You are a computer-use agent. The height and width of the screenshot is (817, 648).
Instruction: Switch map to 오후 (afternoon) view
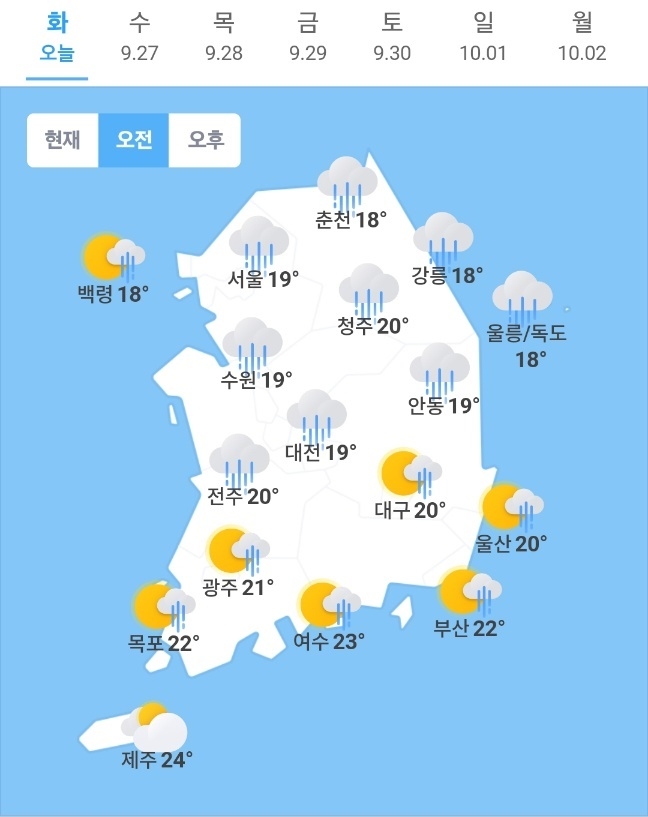point(205,140)
